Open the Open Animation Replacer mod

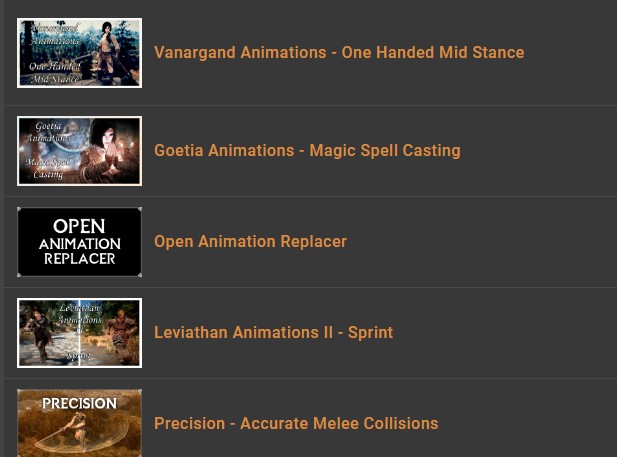pyautogui.click(x=250, y=241)
